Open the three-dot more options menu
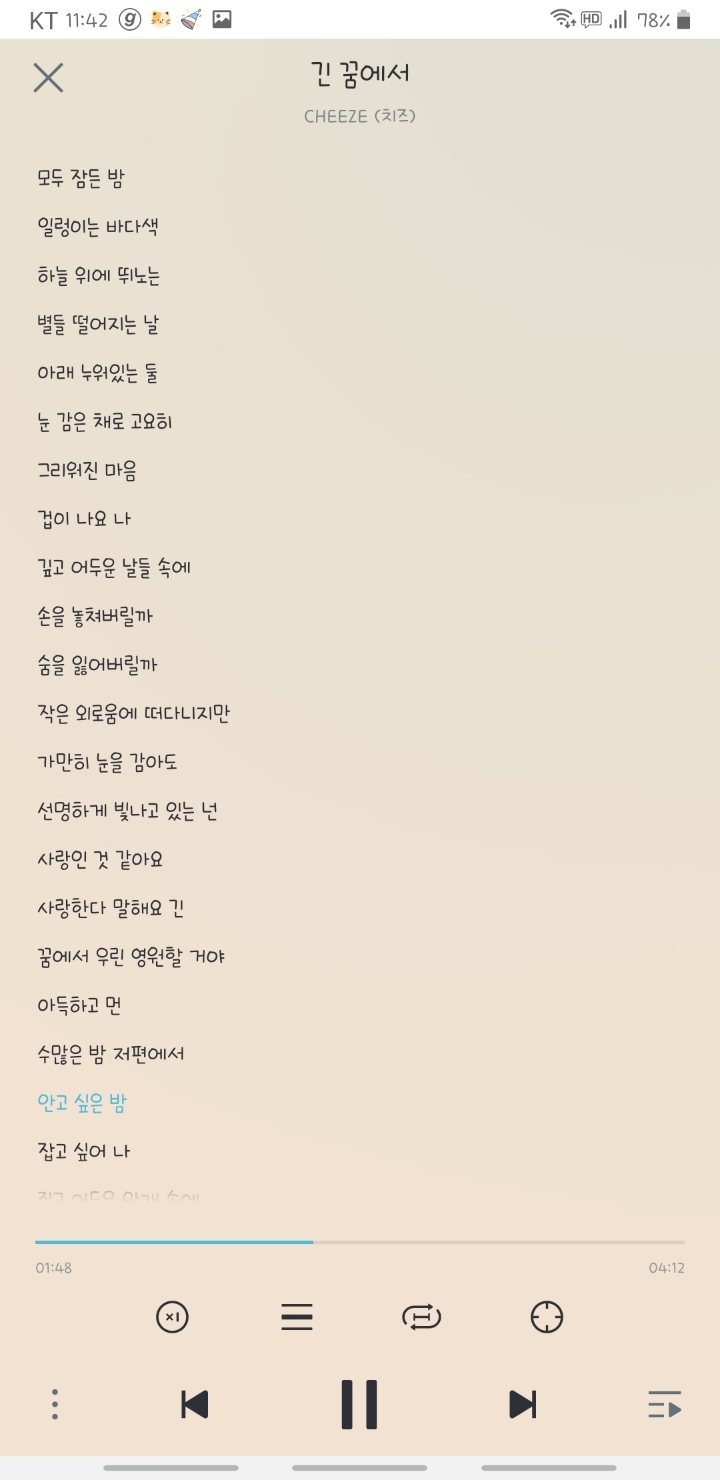 click(x=55, y=1404)
